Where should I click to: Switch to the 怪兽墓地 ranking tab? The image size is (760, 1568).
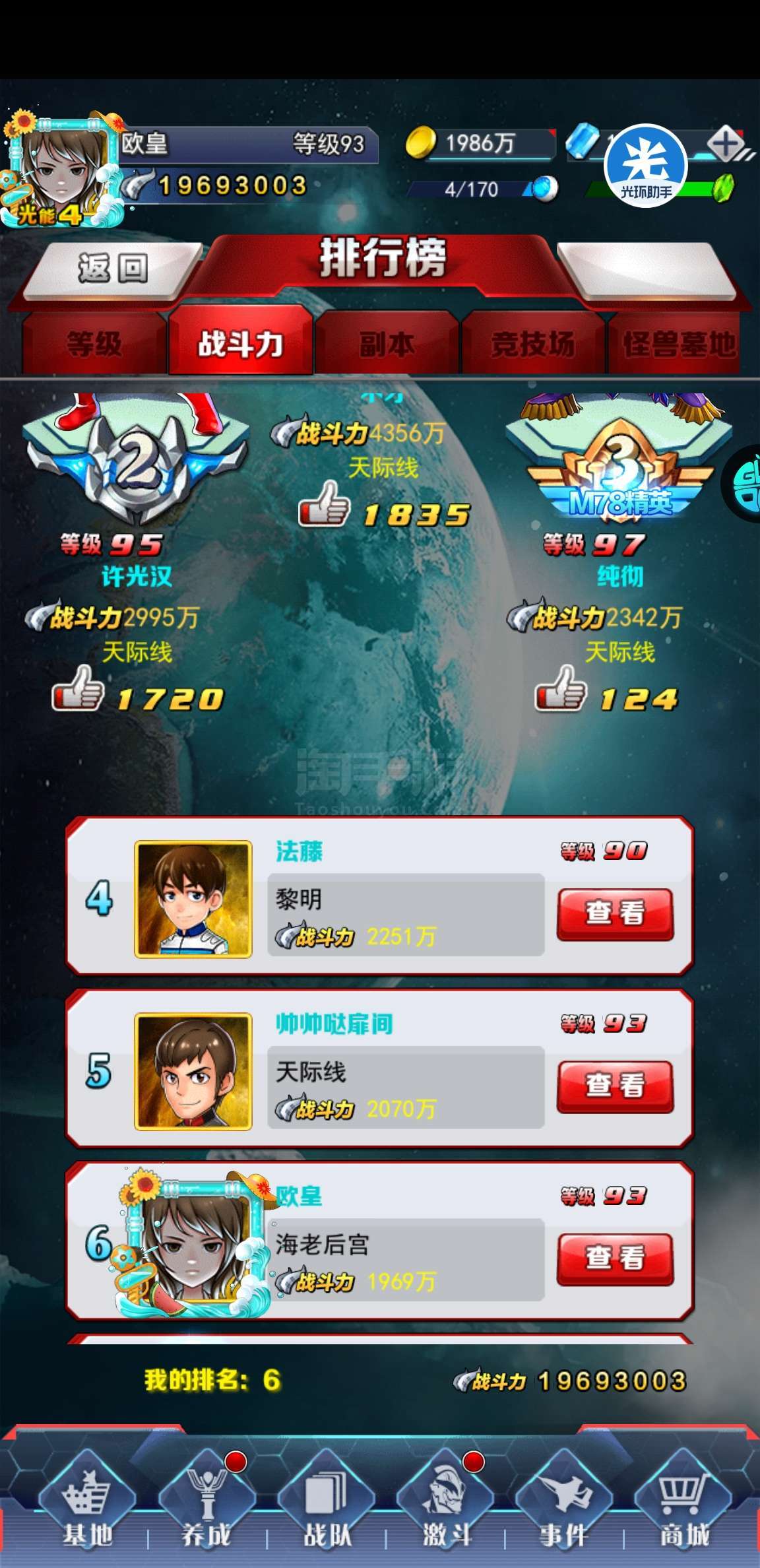click(677, 344)
